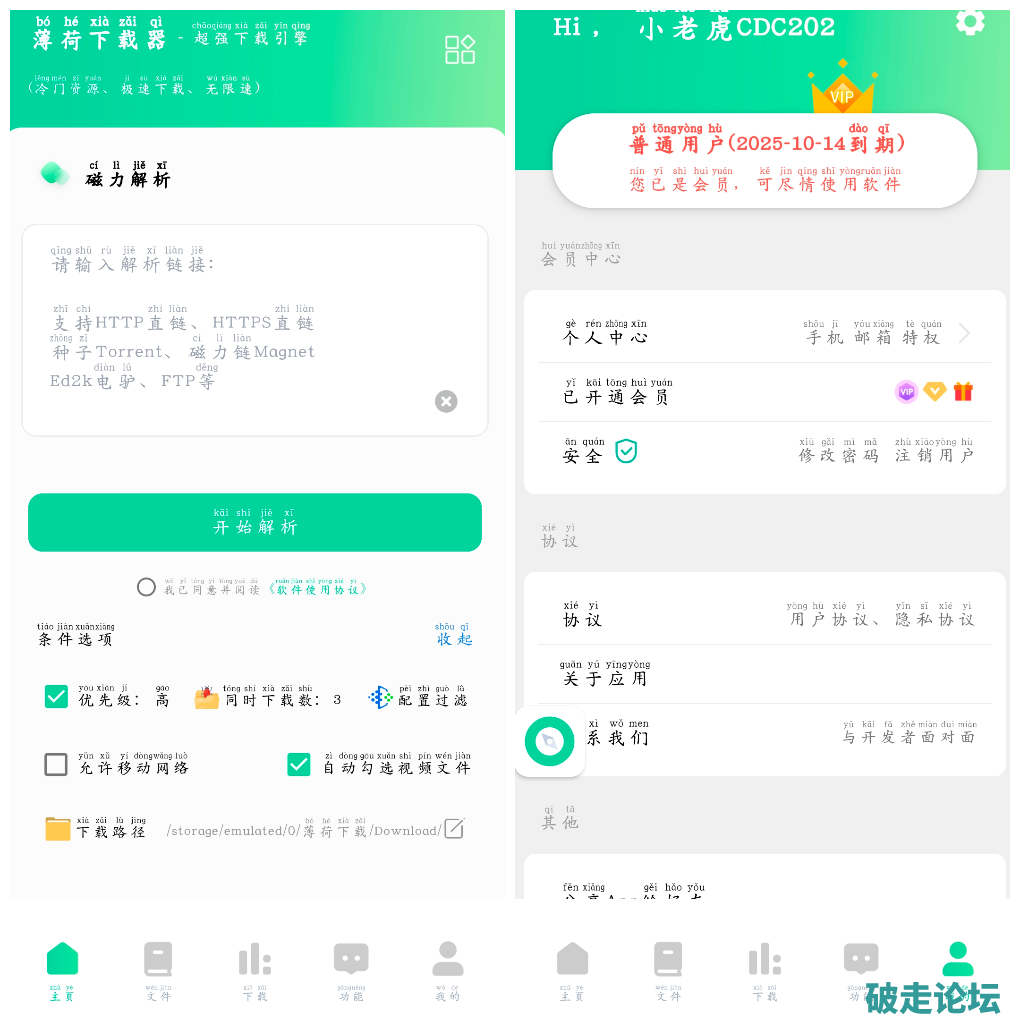Screen dimensions: 1020x1020
Task: Open 已开通会员 row
Action: coord(765,393)
